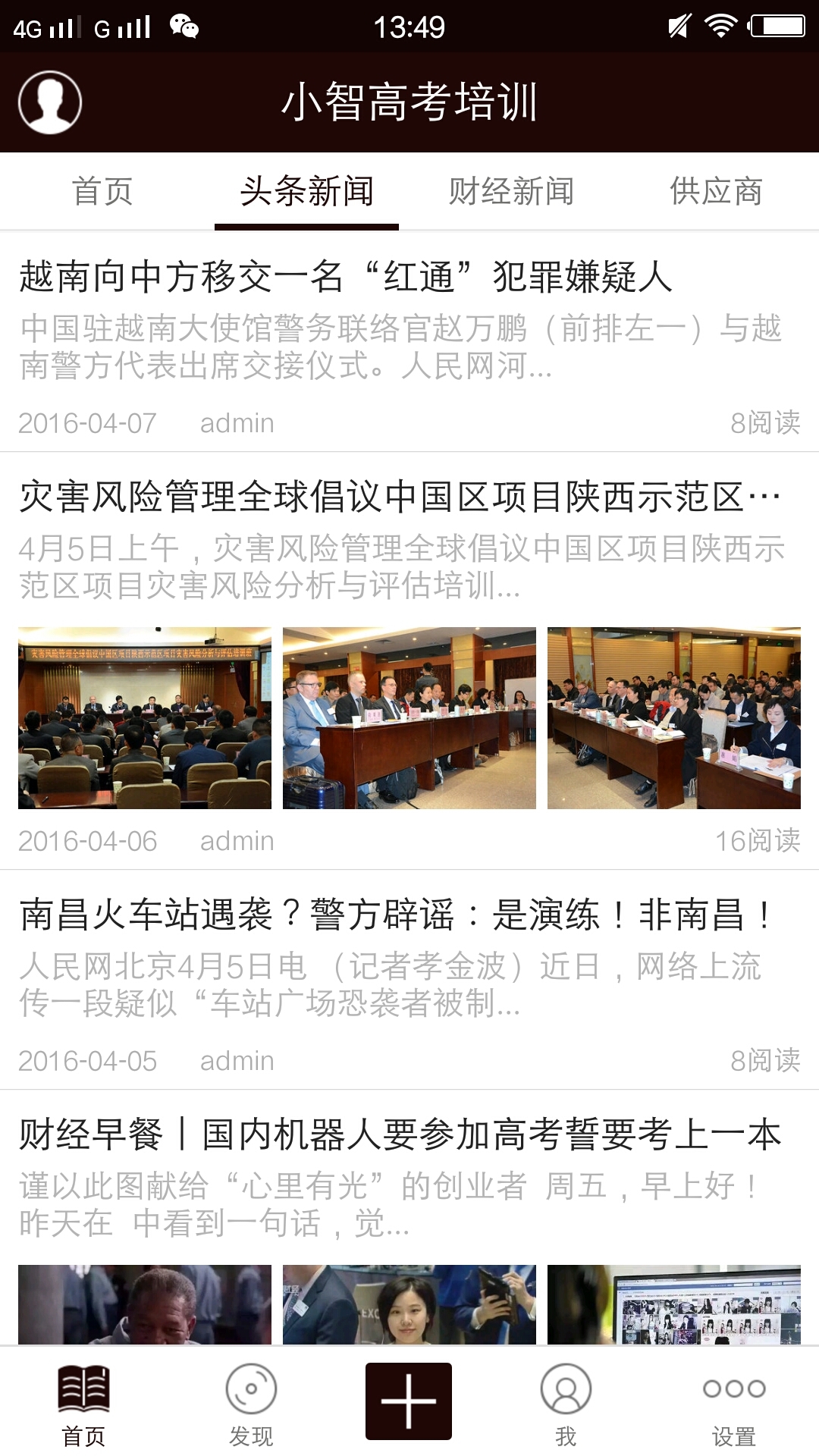Open 财经早餐 robot 高考 article
The image size is (819, 1456).
[400, 1135]
